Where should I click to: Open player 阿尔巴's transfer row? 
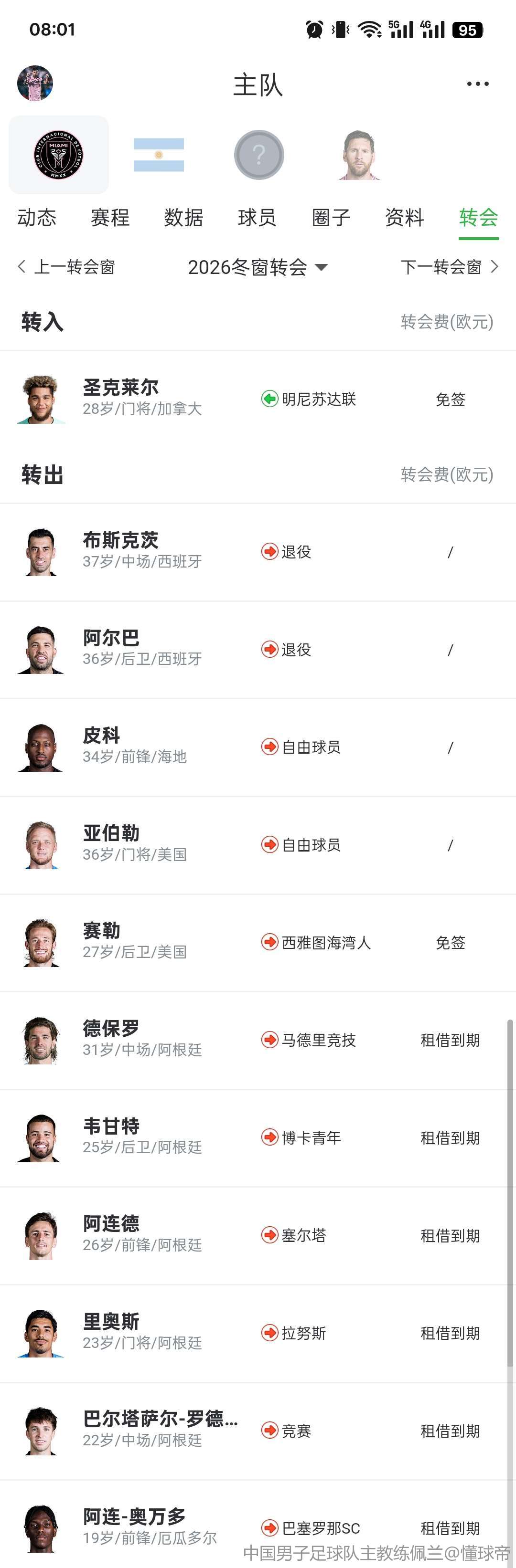(x=258, y=650)
